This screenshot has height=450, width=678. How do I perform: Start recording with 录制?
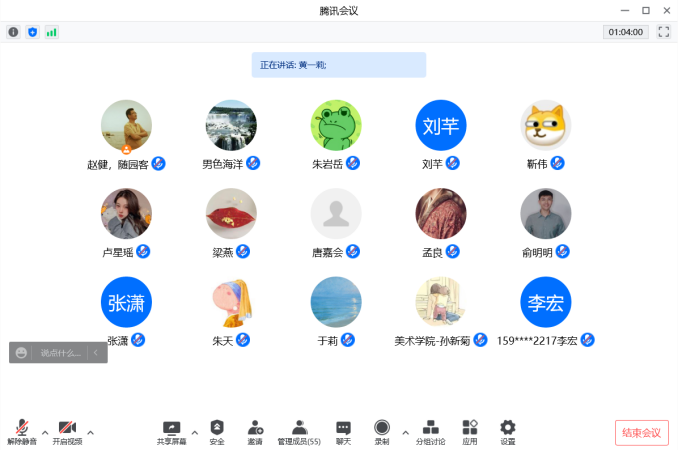[382, 430]
